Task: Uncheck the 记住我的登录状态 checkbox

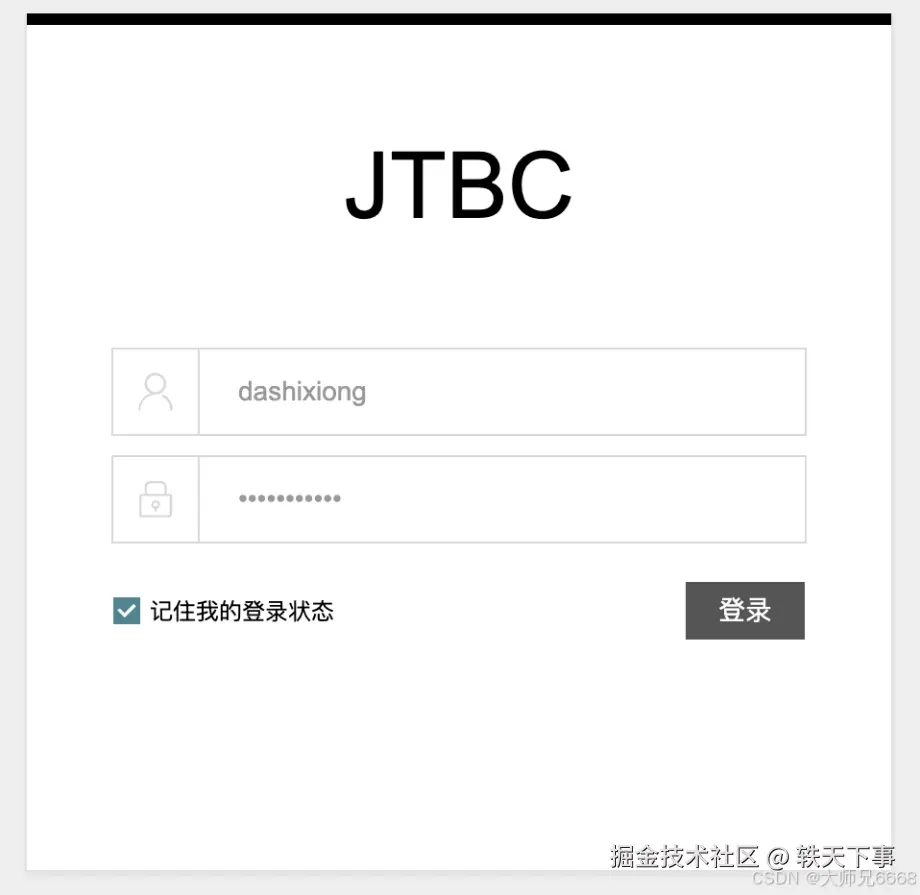Action: [x=126, y=611]
